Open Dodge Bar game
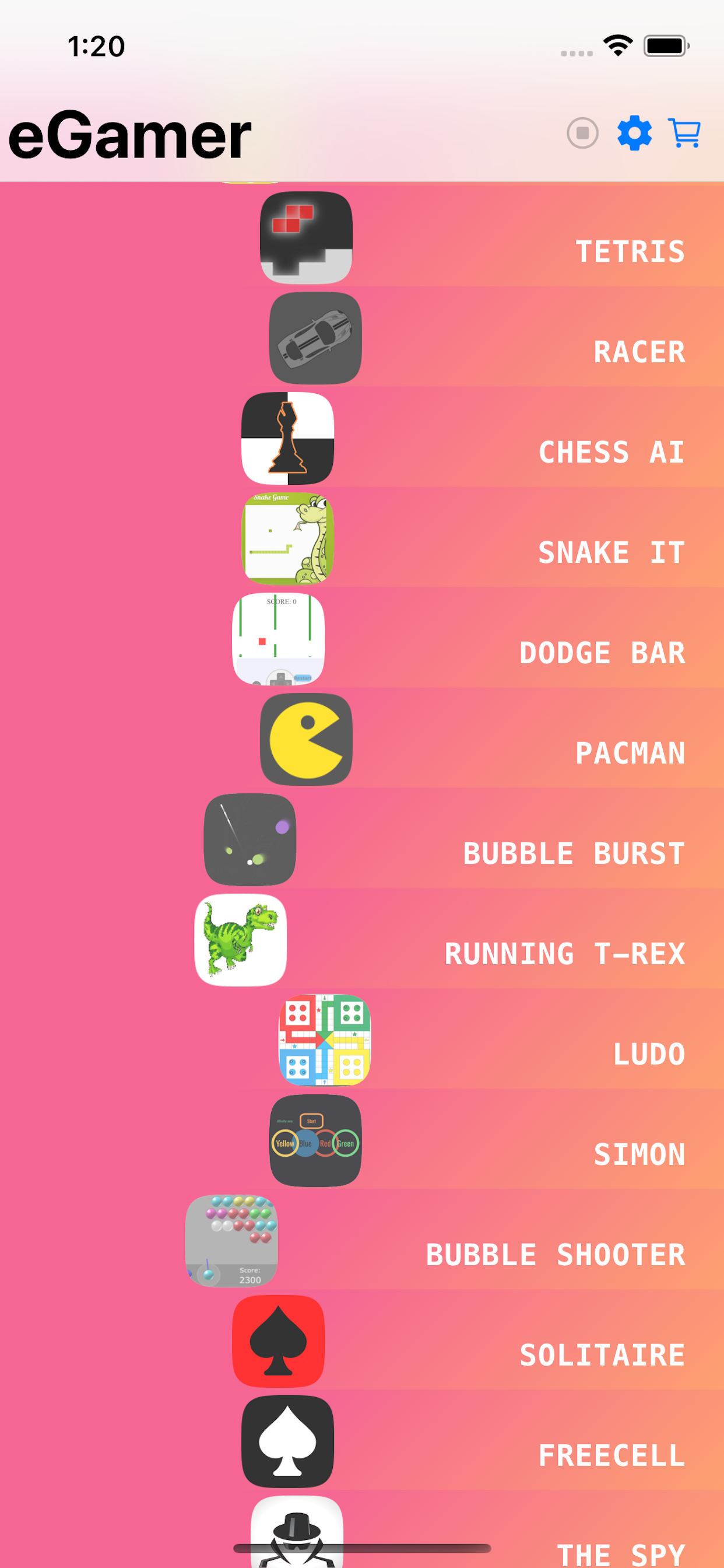Image resolution: width=724 pixels, height=1568 pixels. pos(602,653)
